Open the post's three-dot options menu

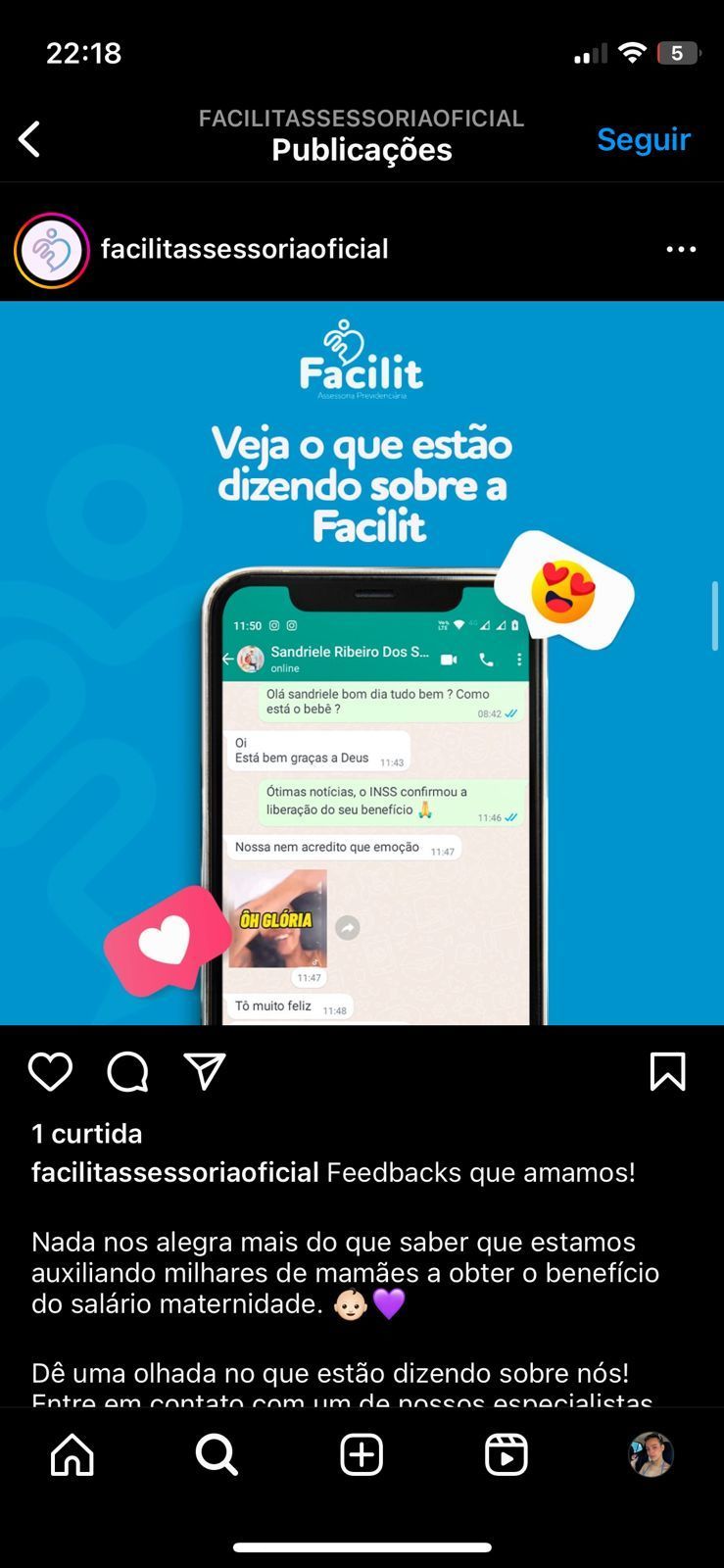pyautogui.click(x=681, y=249)
